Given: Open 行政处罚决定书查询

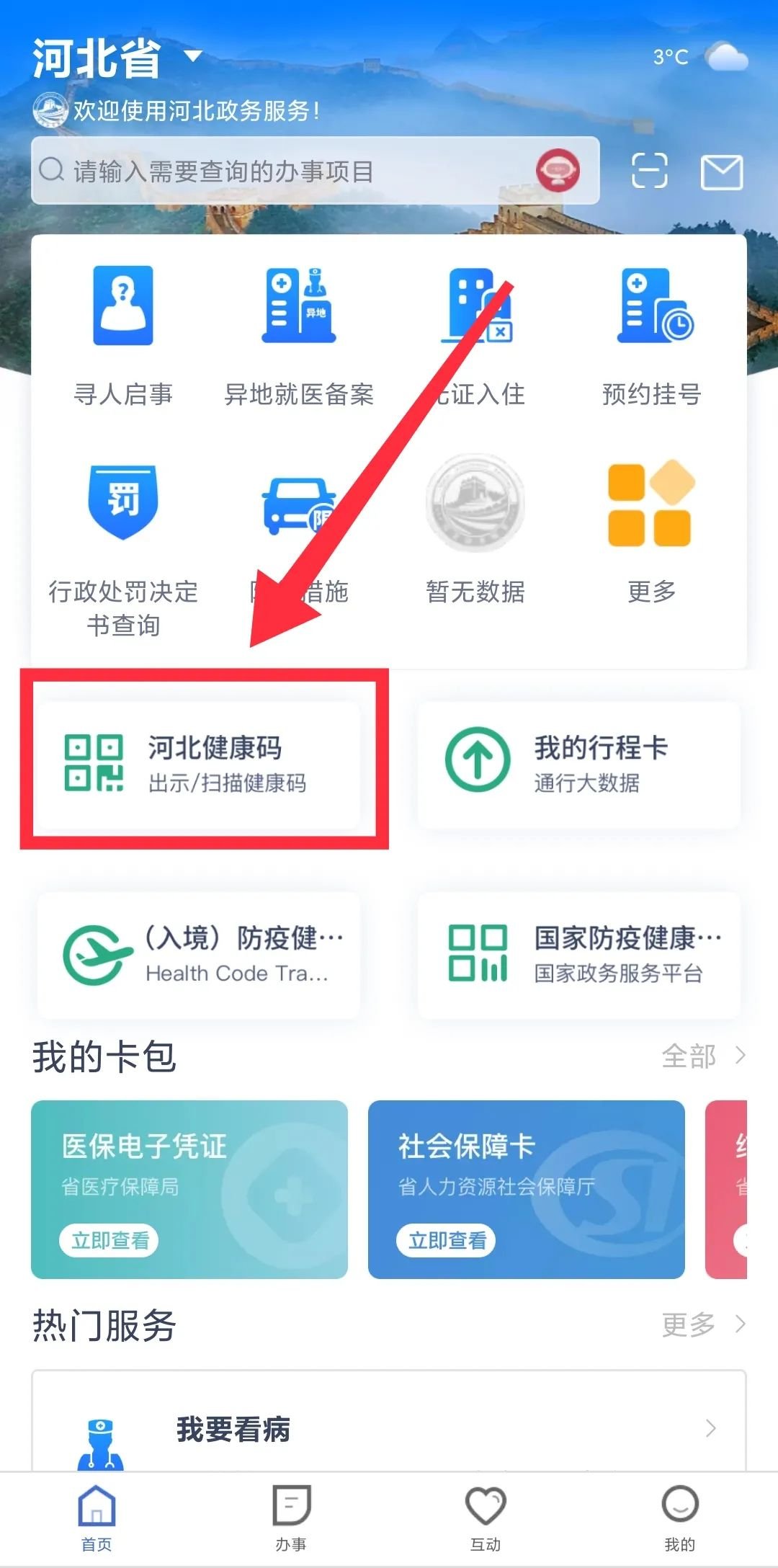Looking at the screenshot, I should (123, 548).
